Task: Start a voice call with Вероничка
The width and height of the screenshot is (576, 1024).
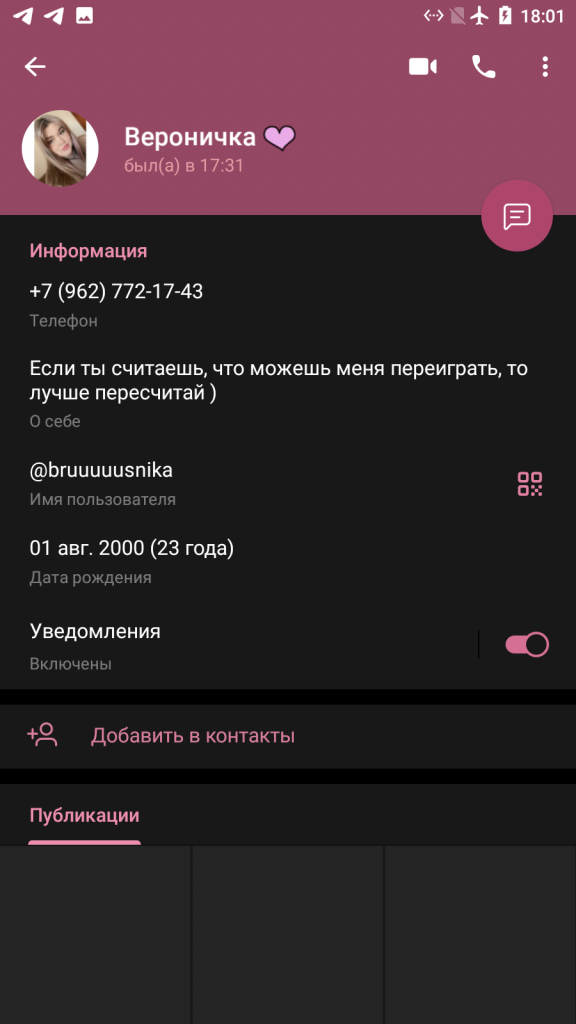Action: [483, 67]
